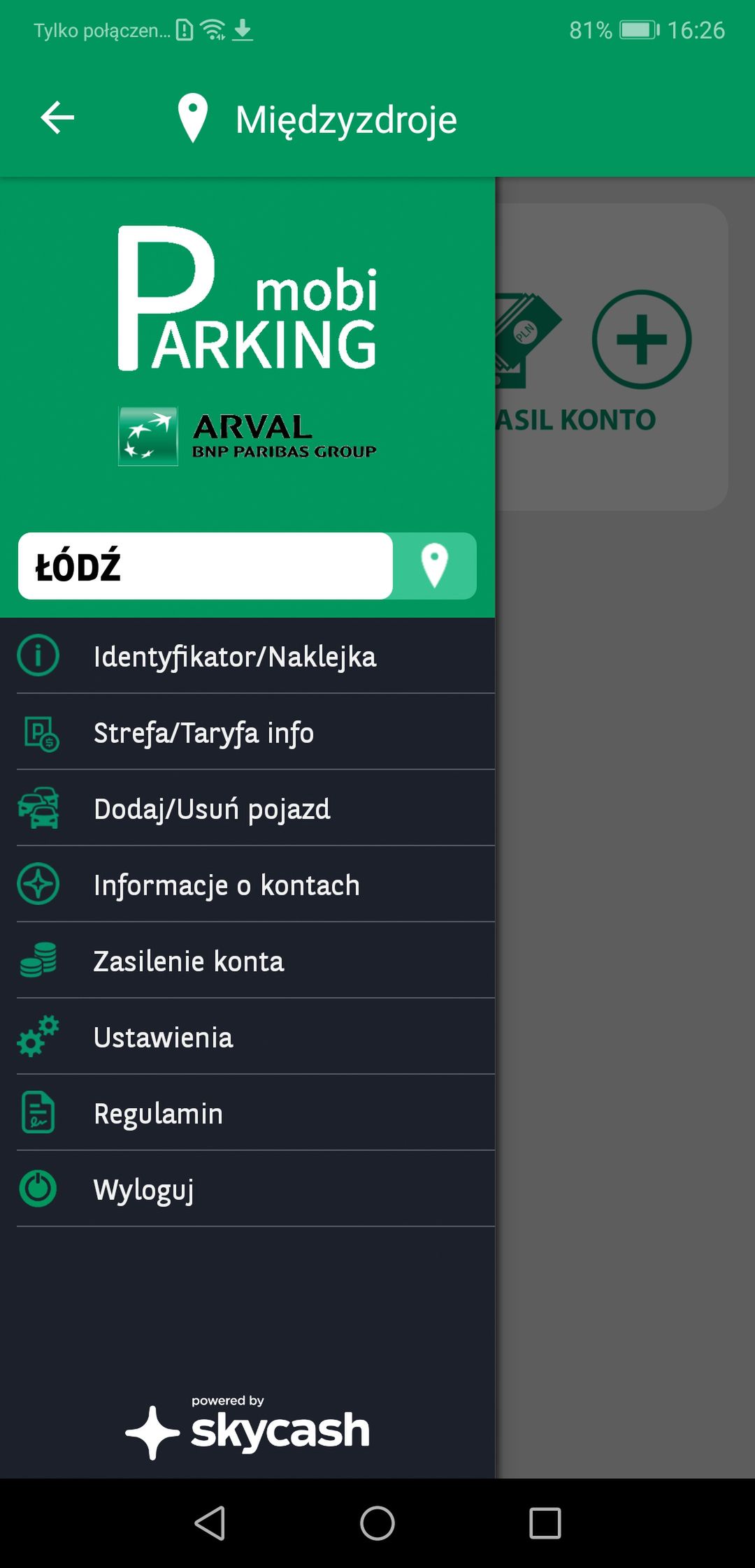Open Strefa/Taryfa info
The width and height of the screenshot is (755, 1568).
click(x=247, y=732)
